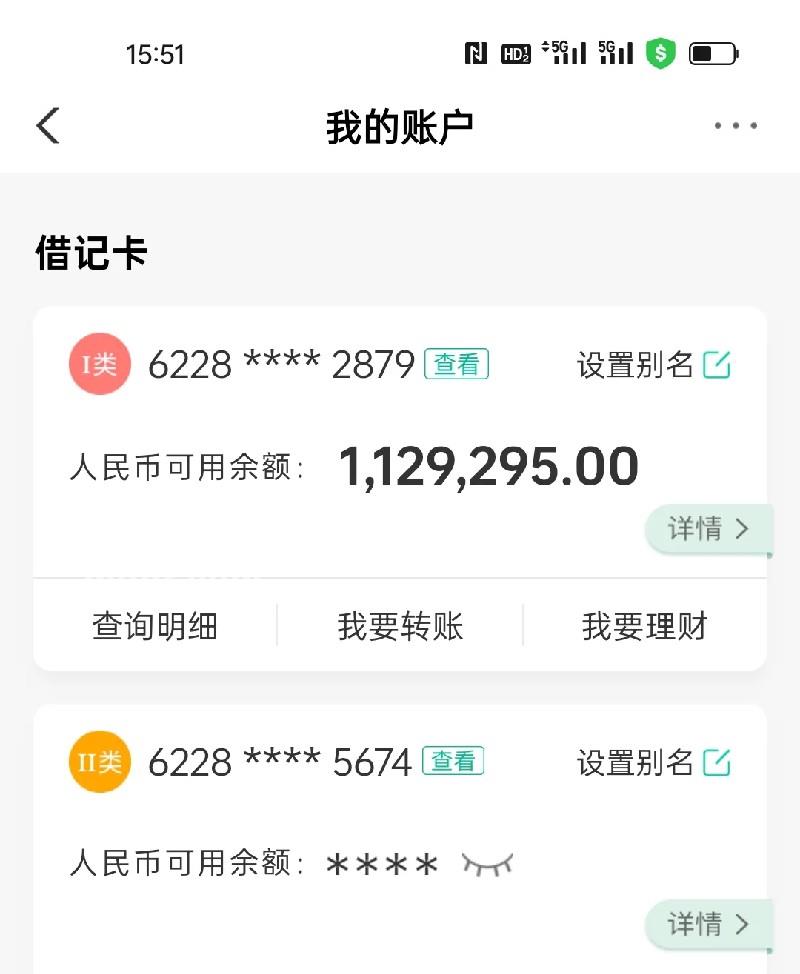Tap 查看 next to card ending 2879

(x=456, y=365)
